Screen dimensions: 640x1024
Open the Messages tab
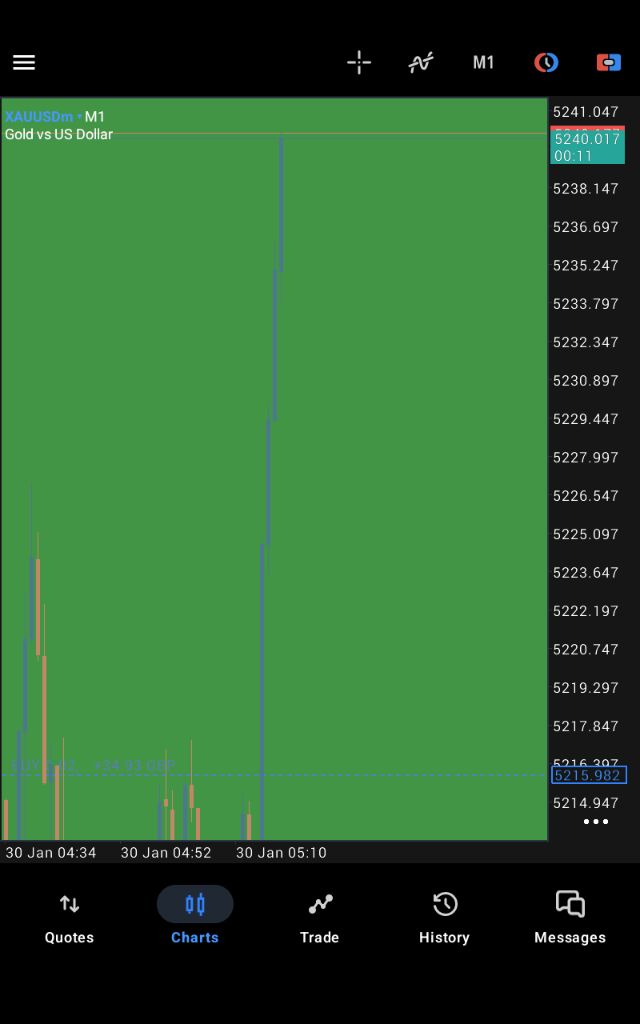coord(570,918)
